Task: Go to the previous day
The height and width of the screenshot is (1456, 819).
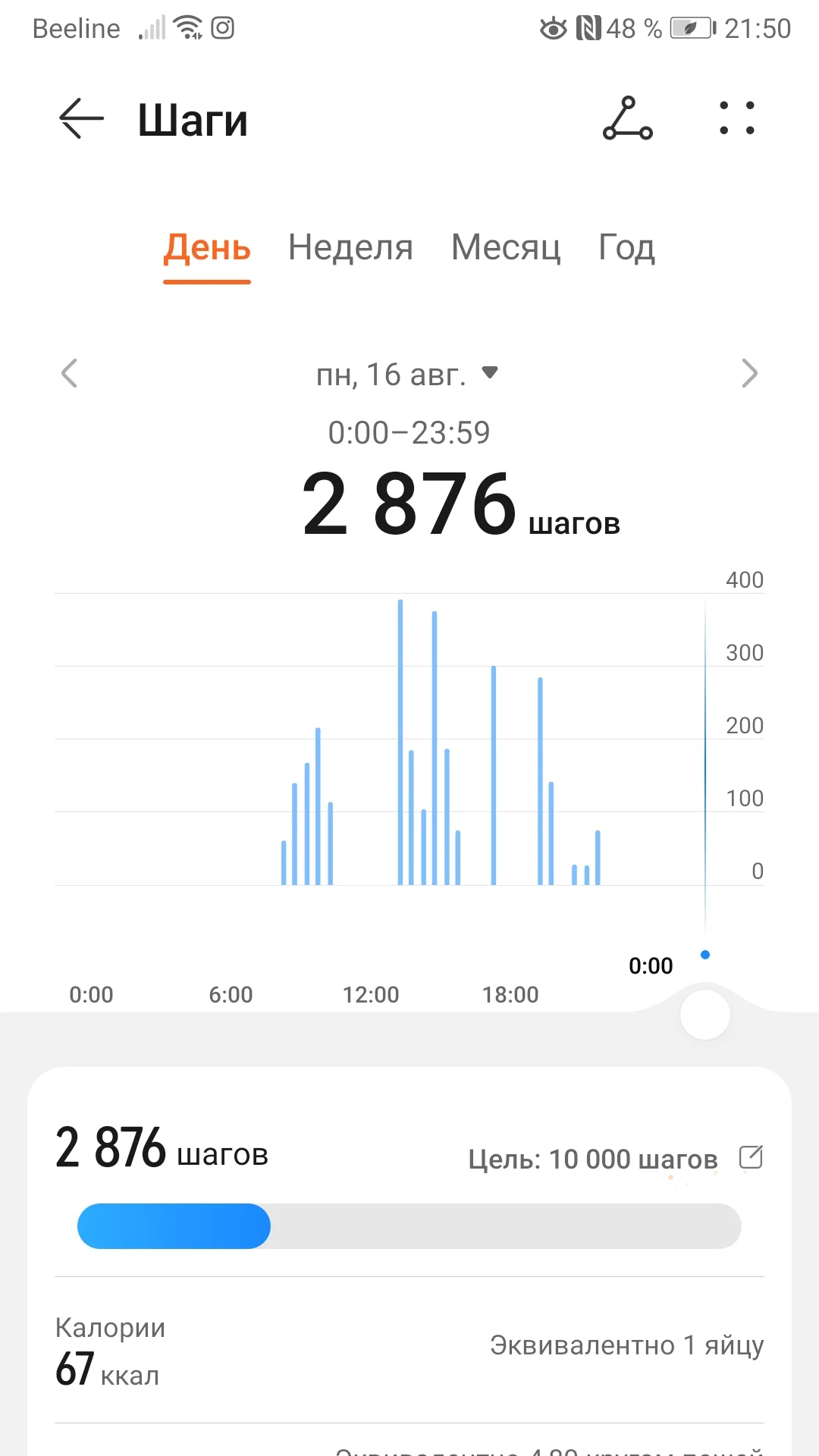Action: click(70, 373)
